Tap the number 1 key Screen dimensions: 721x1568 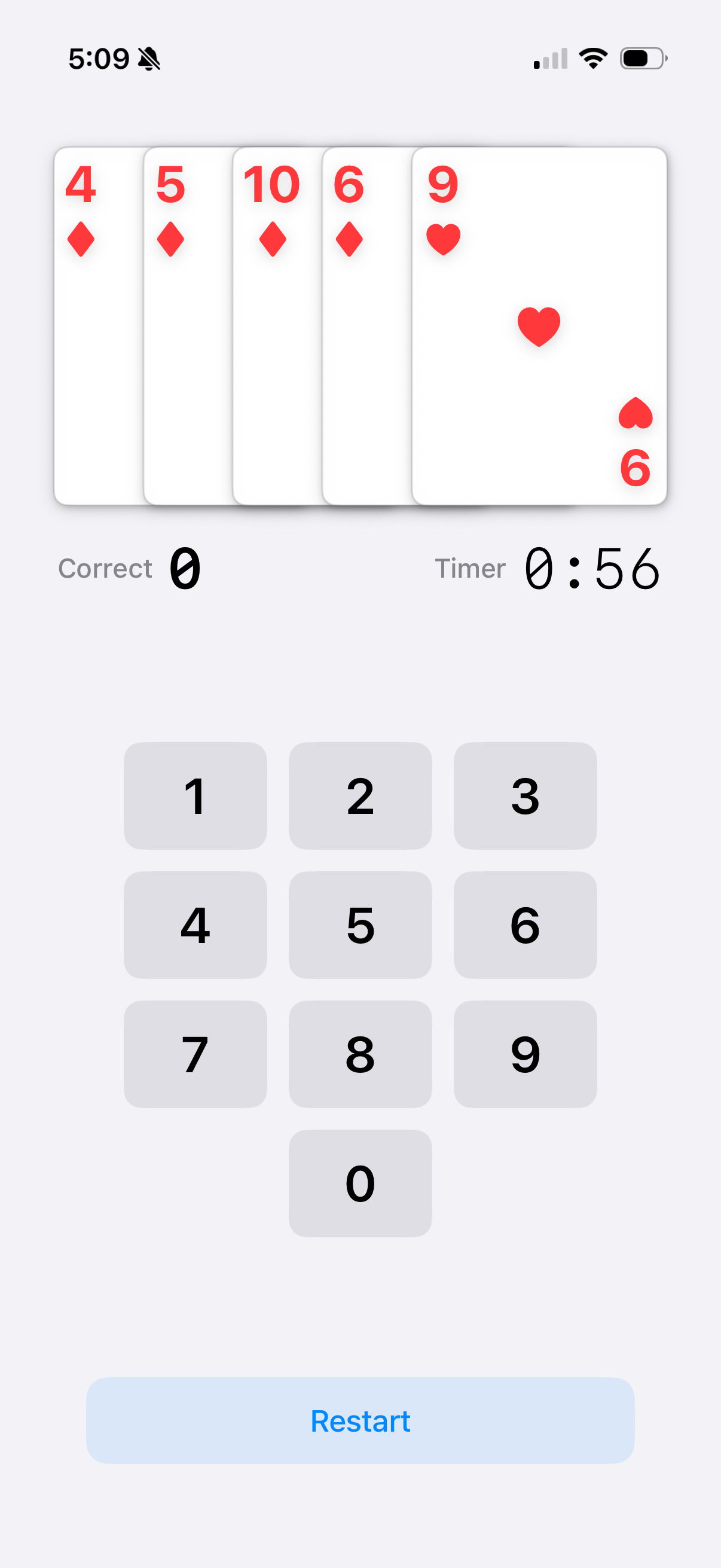point(195,795)
